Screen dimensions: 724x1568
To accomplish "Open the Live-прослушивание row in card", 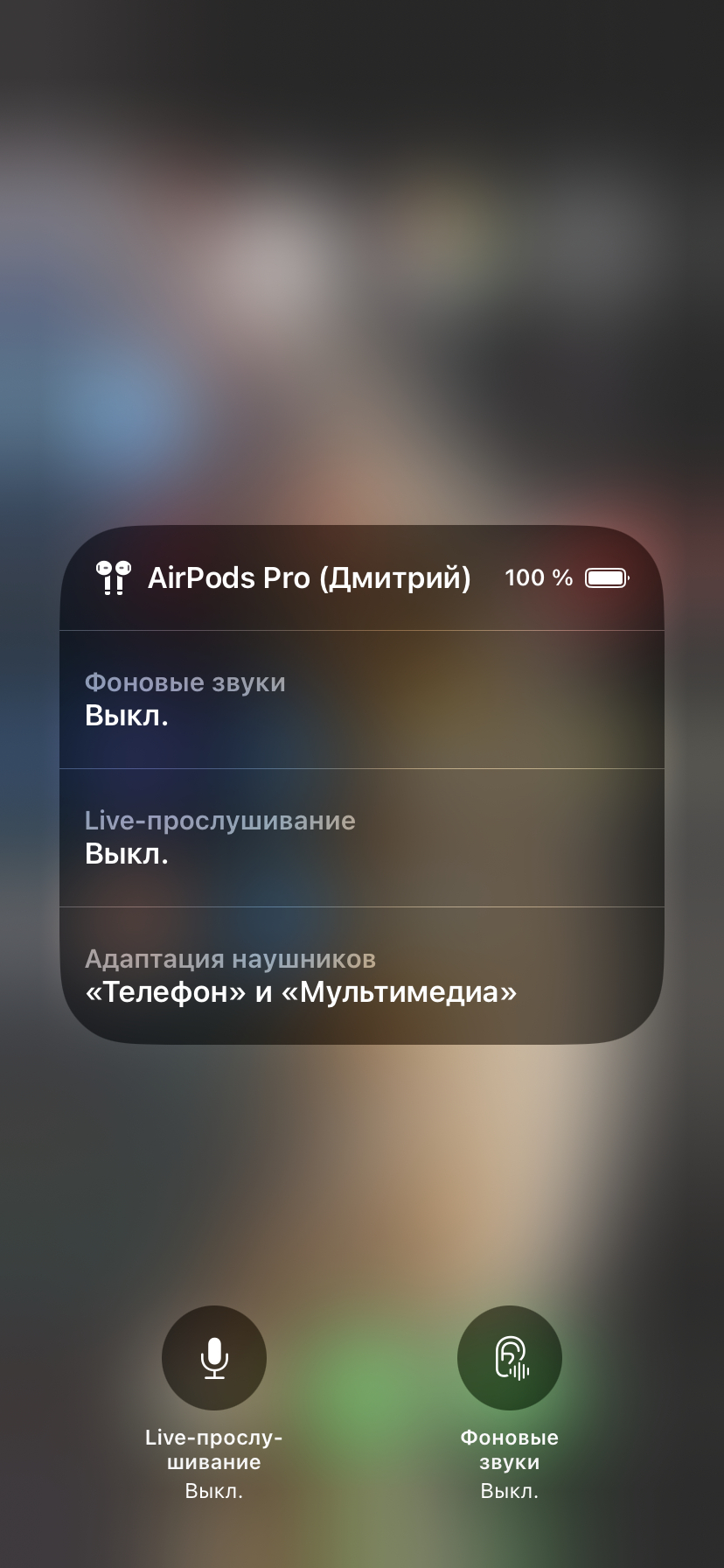I will tap(361, 837).
